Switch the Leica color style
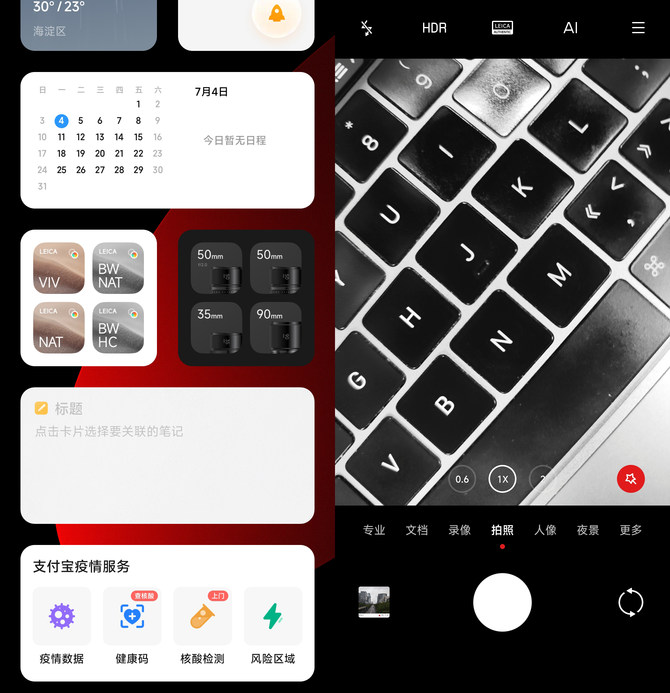Screen dimensions: 670x693 click(502, 28)
